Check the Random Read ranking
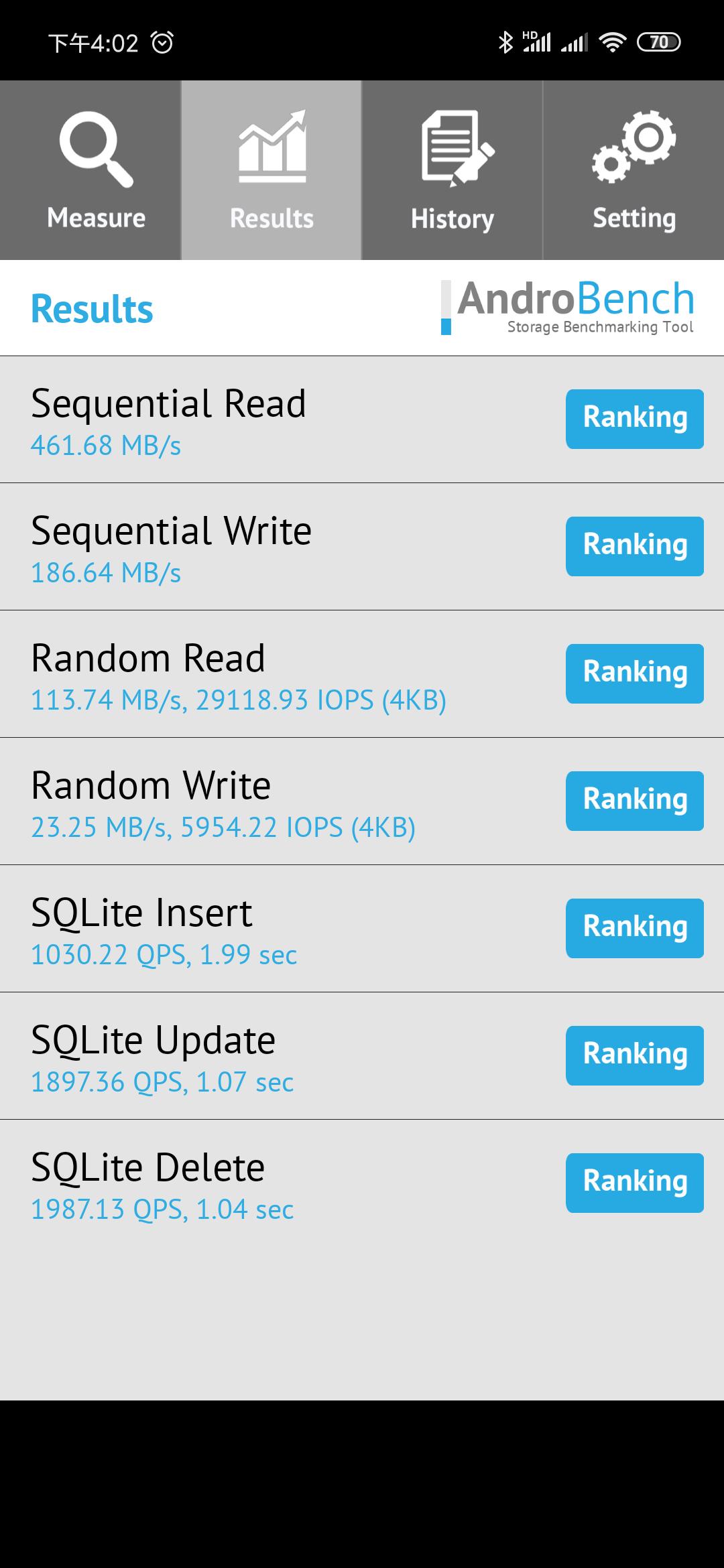724x1568 pixels. tap(634, 673)
